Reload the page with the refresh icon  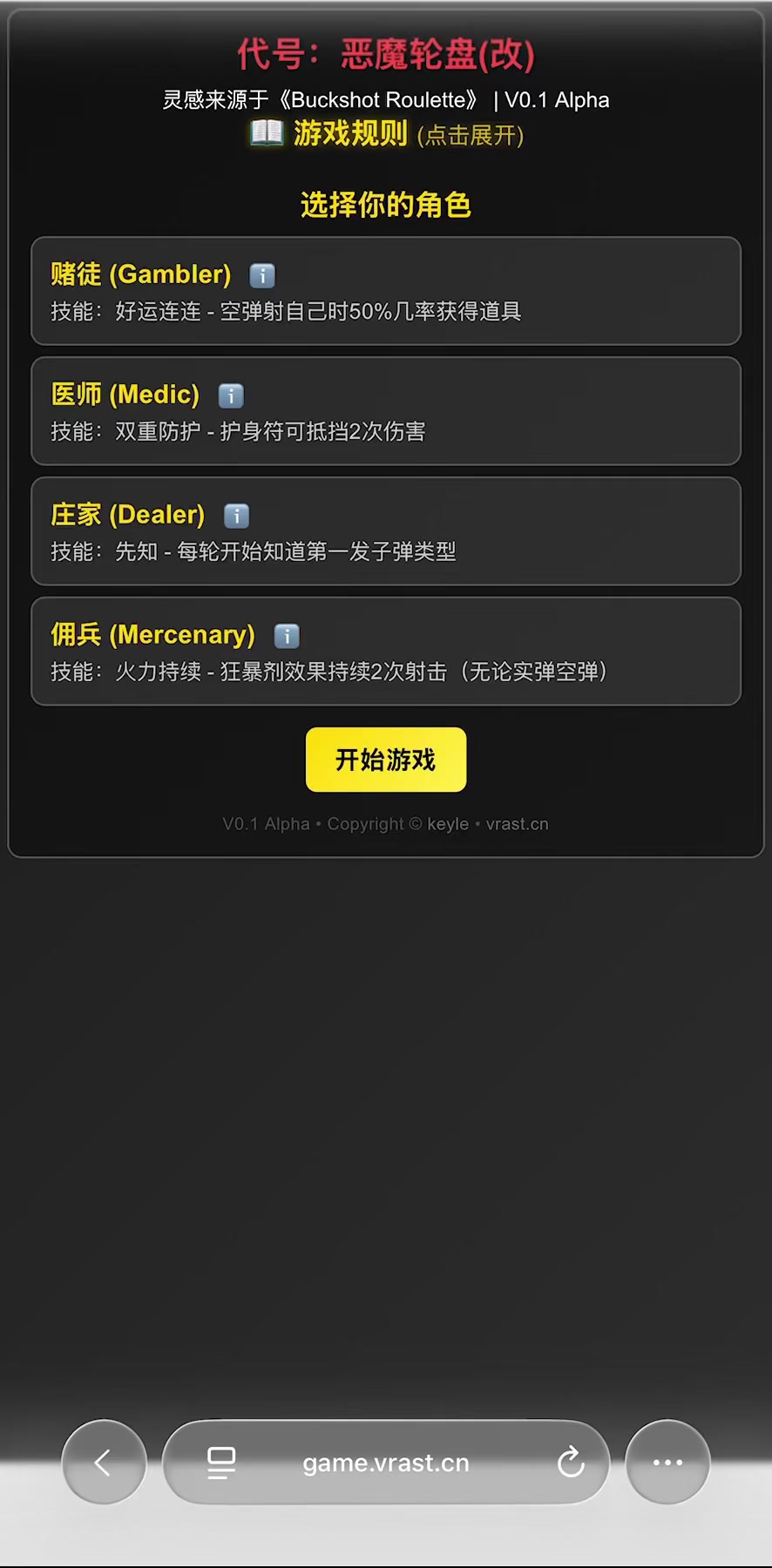(x=571, y=1462)
